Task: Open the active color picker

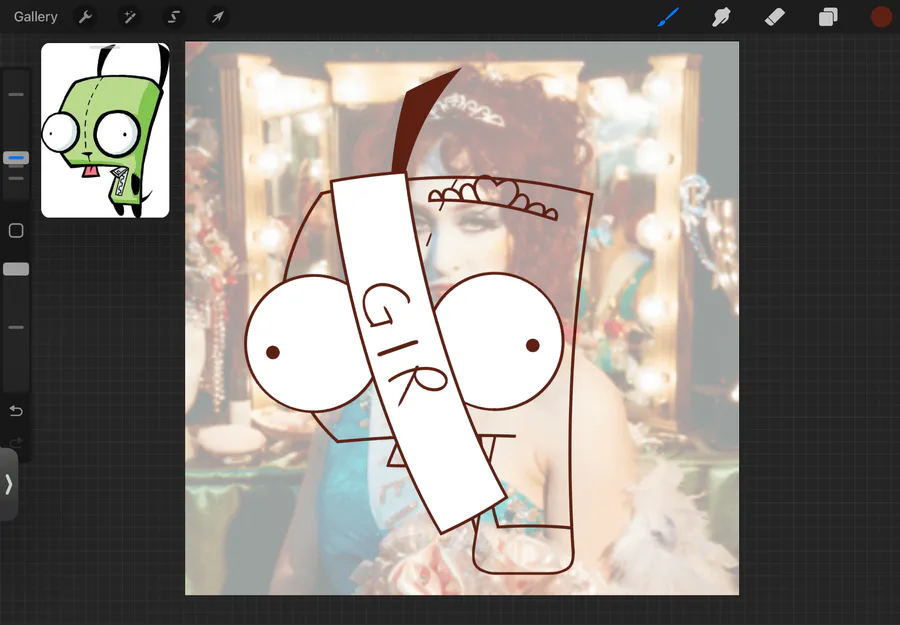Action: (881, 17)
